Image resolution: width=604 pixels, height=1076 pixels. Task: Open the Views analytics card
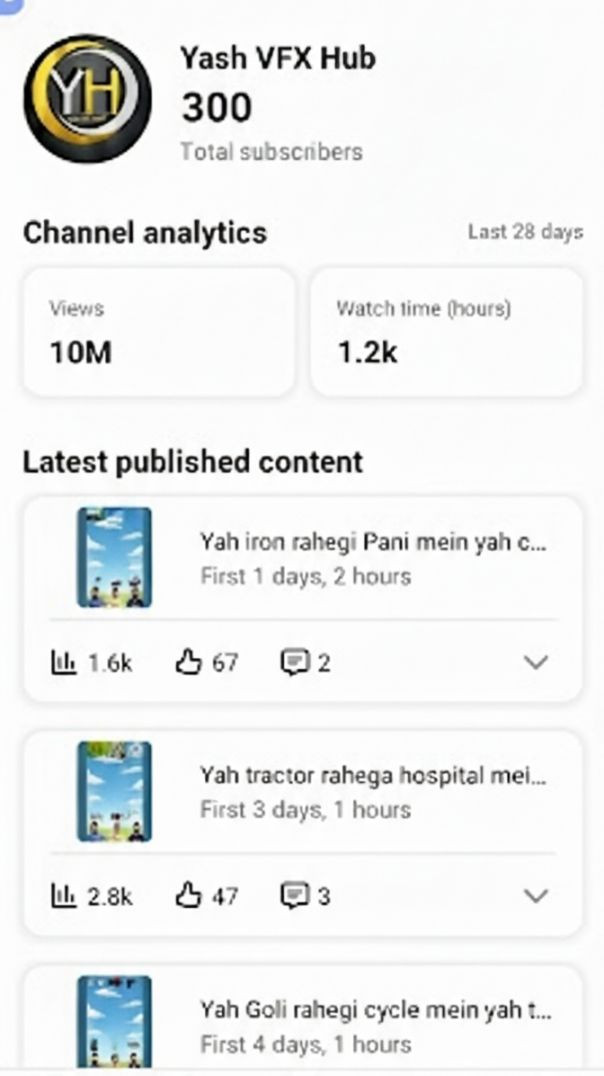[x=159, y=331]
